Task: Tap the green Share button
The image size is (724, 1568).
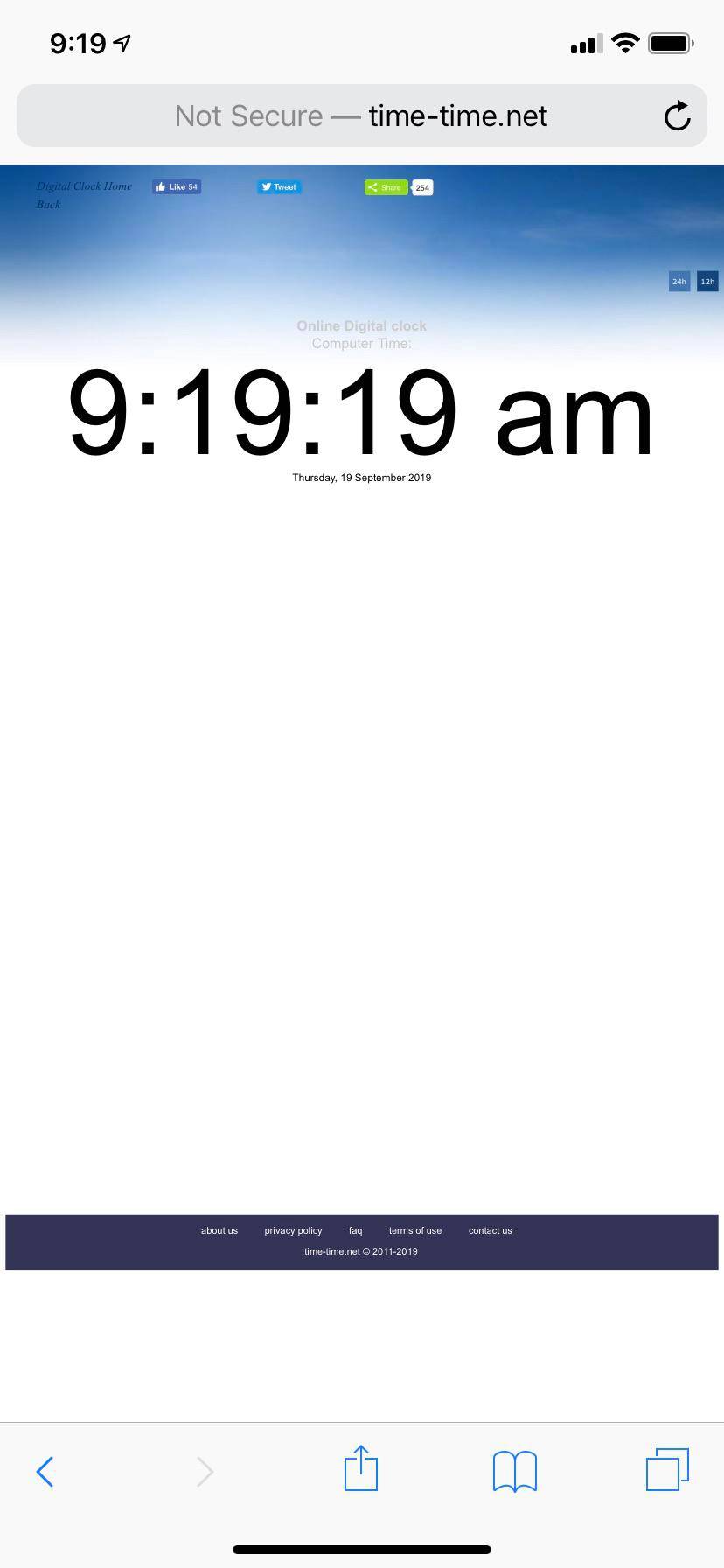Action: tap(386, 187)
